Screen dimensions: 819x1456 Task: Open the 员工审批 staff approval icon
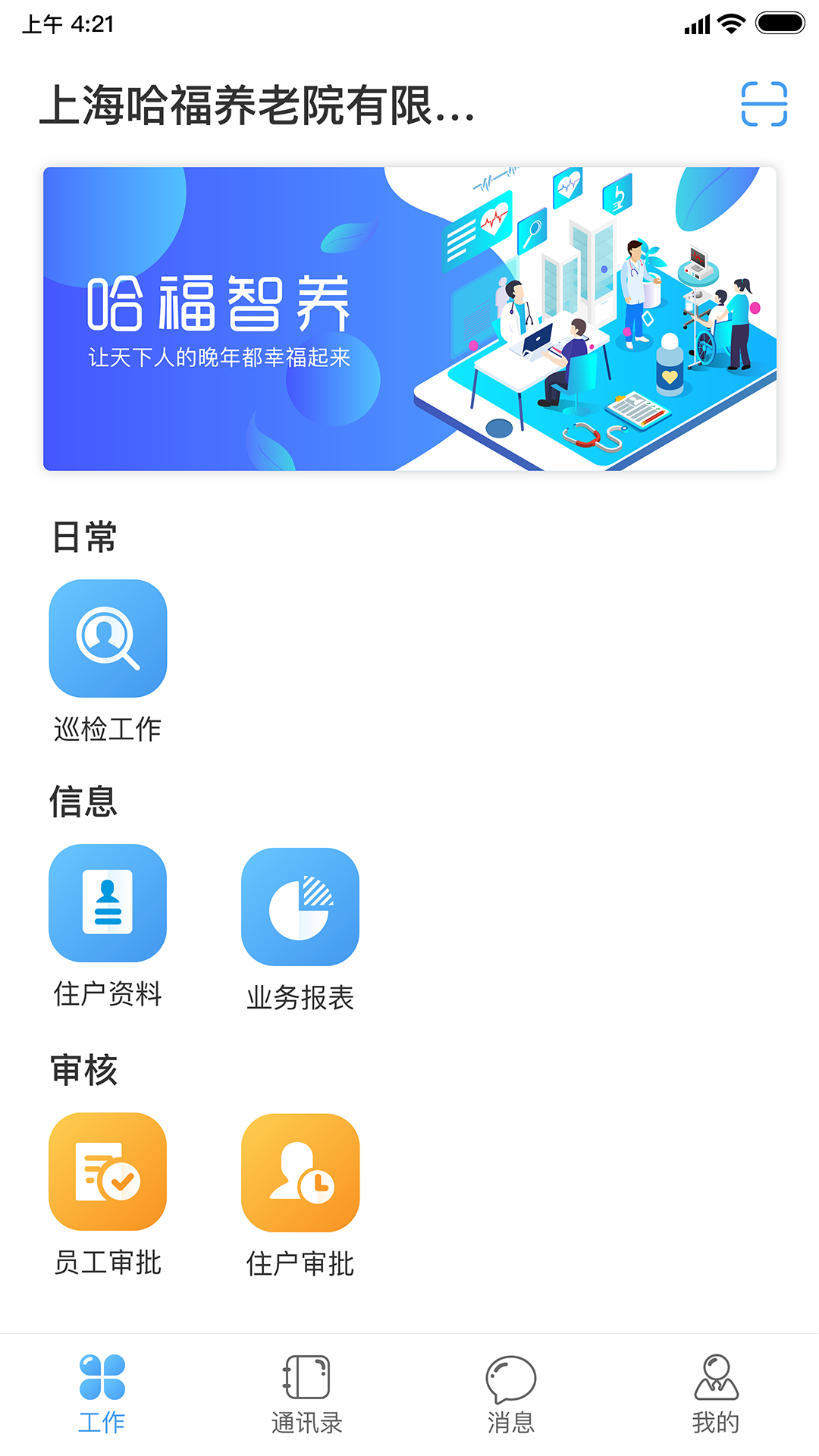[107, 1171]
